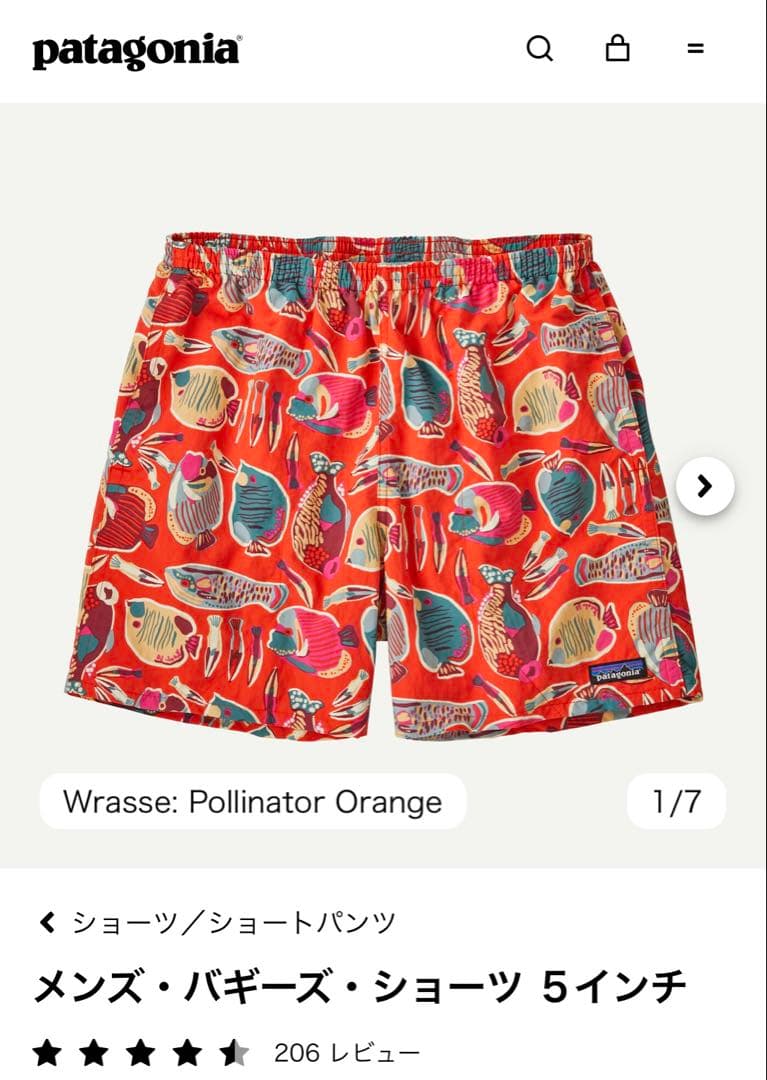Viewport: 767px width, 1080px height.
Task: Open the shopping bag
Action: [x=617, y=48]
